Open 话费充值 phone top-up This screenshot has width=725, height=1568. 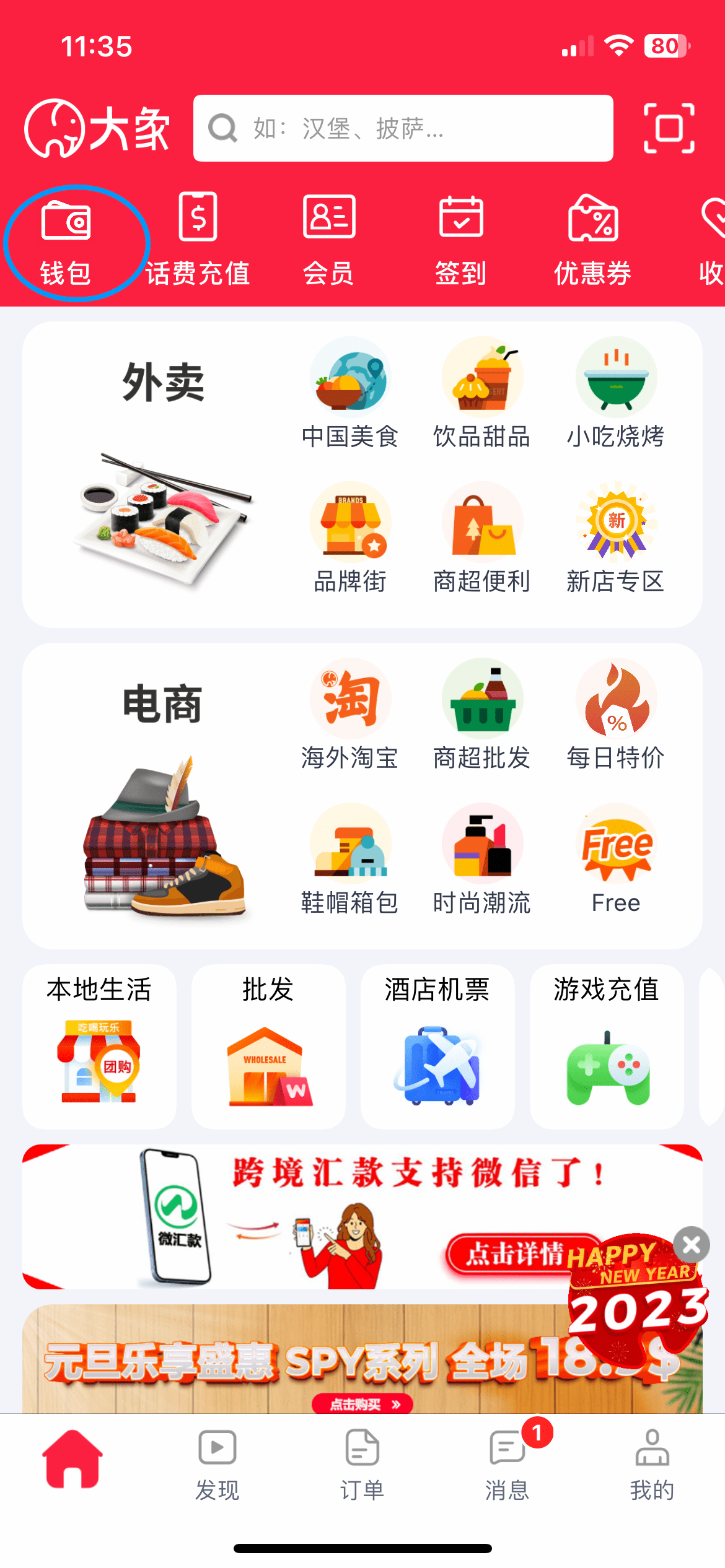pyautogui.click(x=198, y=243)
